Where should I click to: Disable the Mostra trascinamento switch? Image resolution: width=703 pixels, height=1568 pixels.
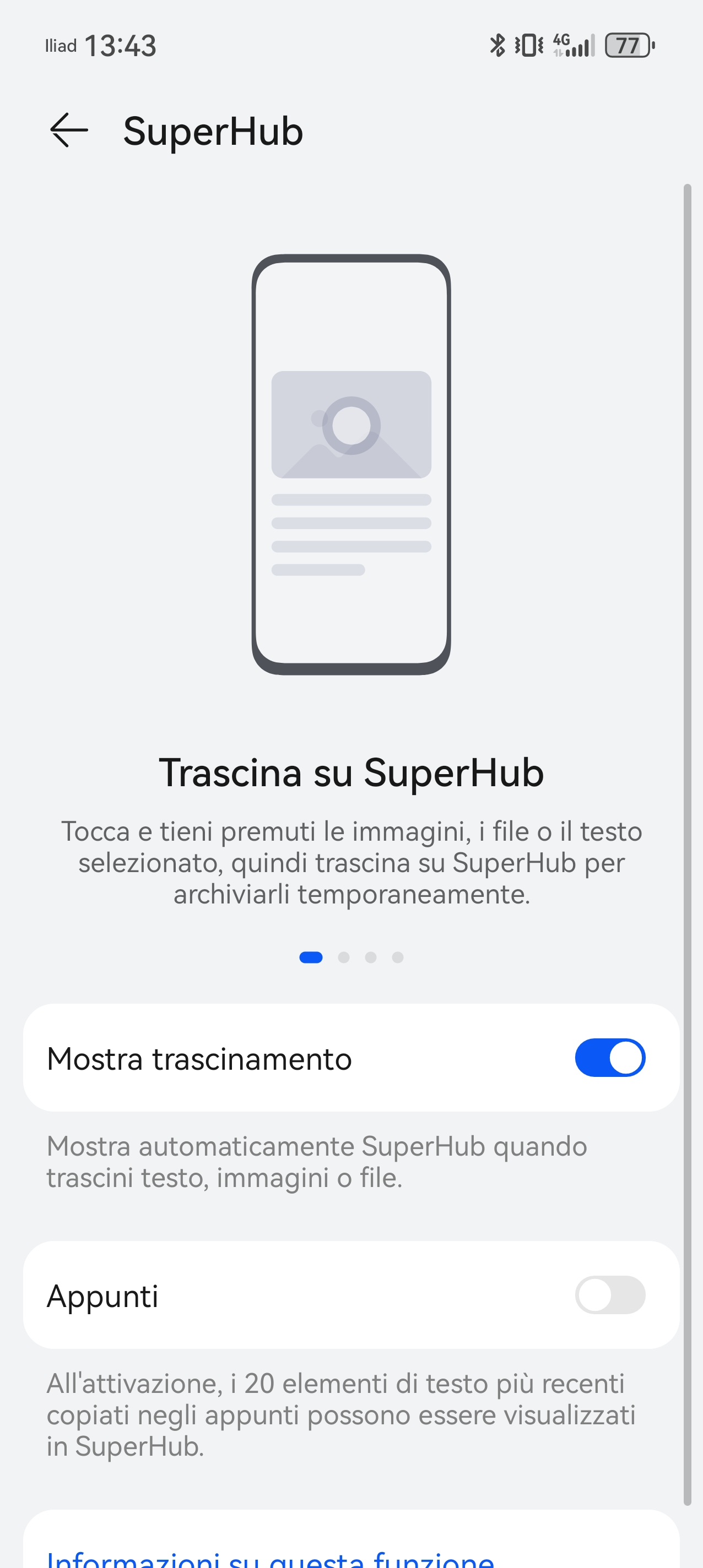610,1058
